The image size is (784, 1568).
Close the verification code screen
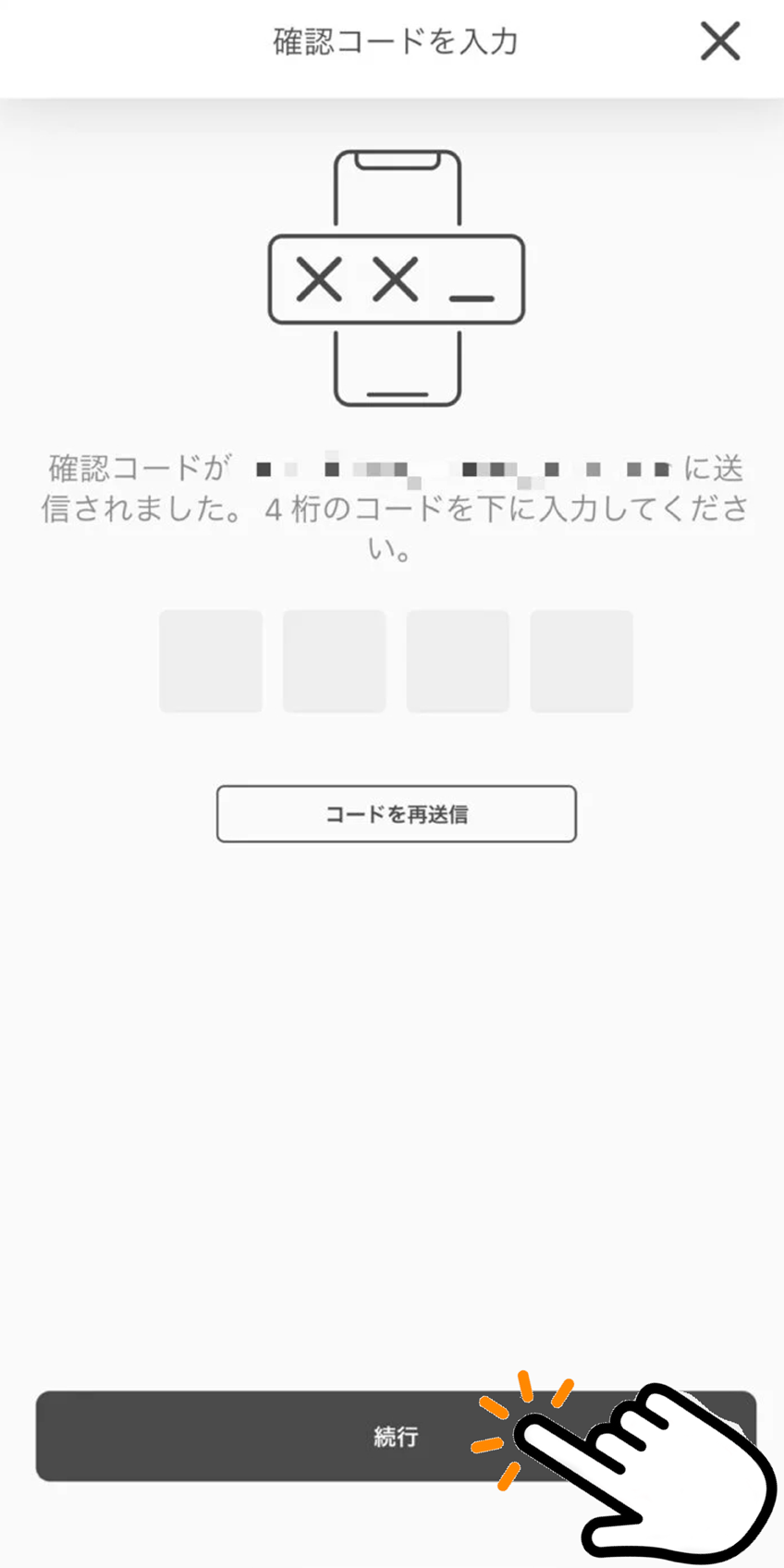(719, 42)
